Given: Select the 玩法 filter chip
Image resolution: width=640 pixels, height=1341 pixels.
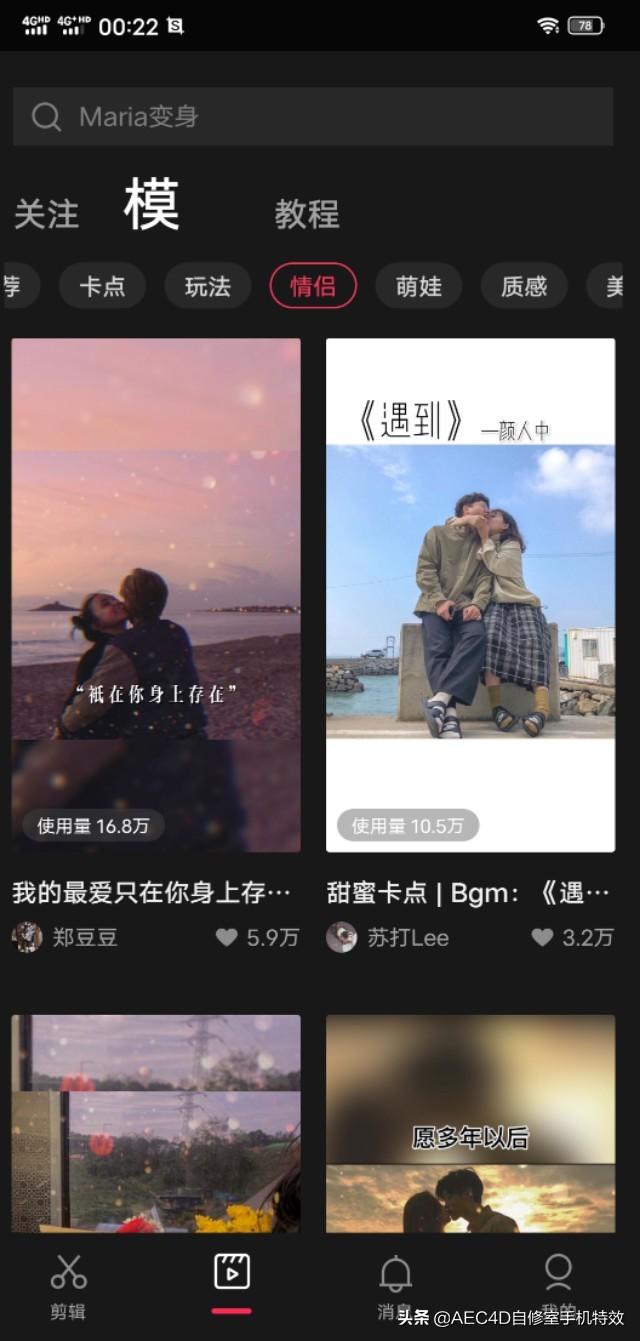Looking at the screenshot, I should tap(207, 286).
